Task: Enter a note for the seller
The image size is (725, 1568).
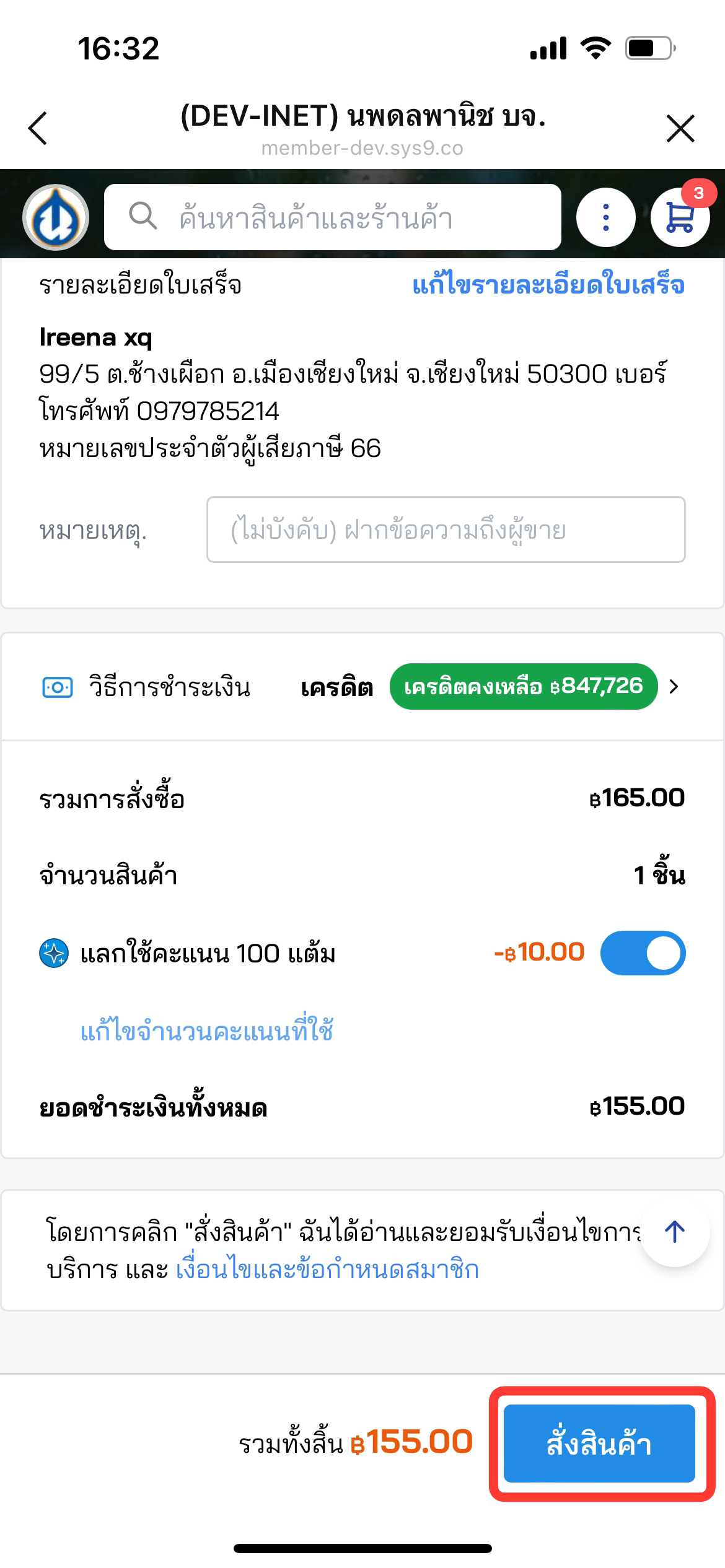Action: tap(446, 530)
